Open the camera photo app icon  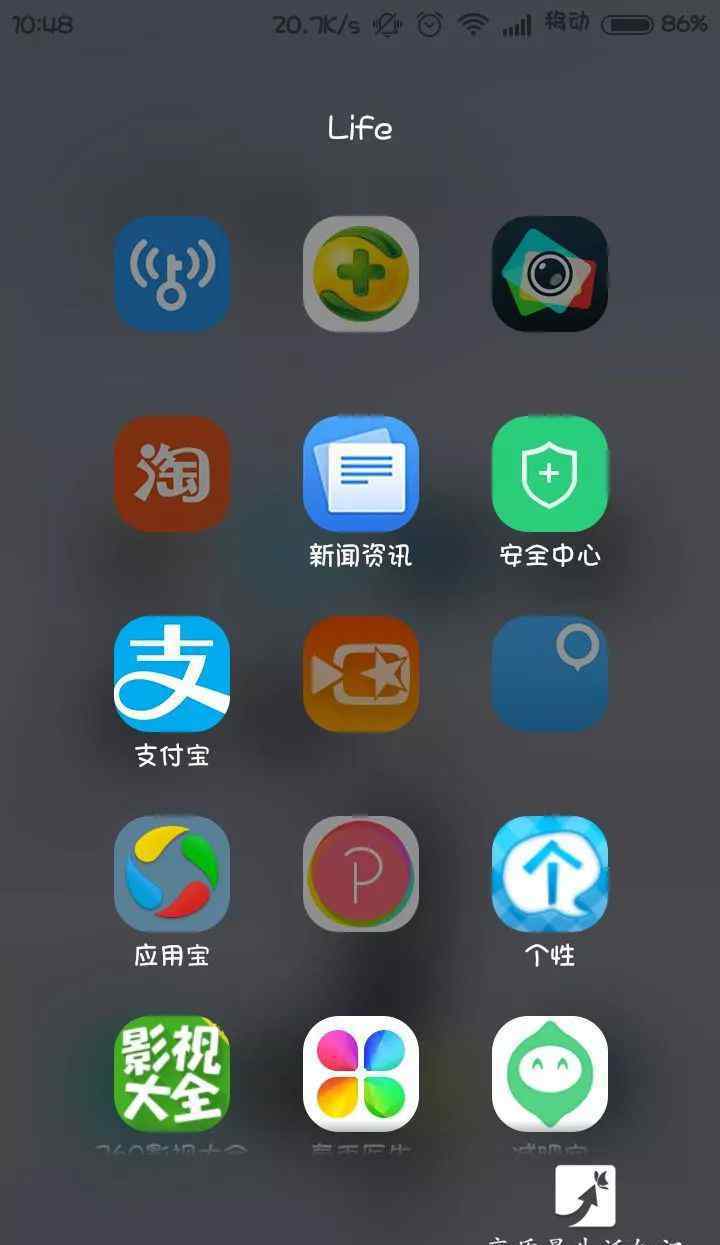coord(550,274)
